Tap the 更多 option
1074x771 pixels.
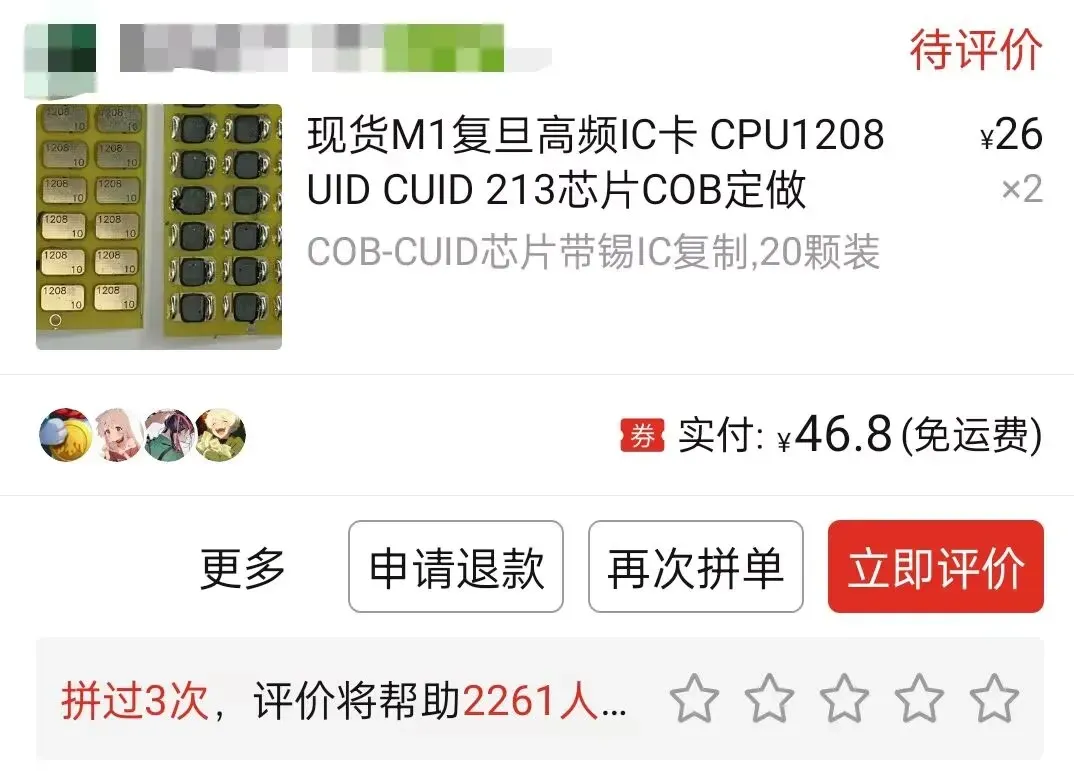click(x=243, y=568)
